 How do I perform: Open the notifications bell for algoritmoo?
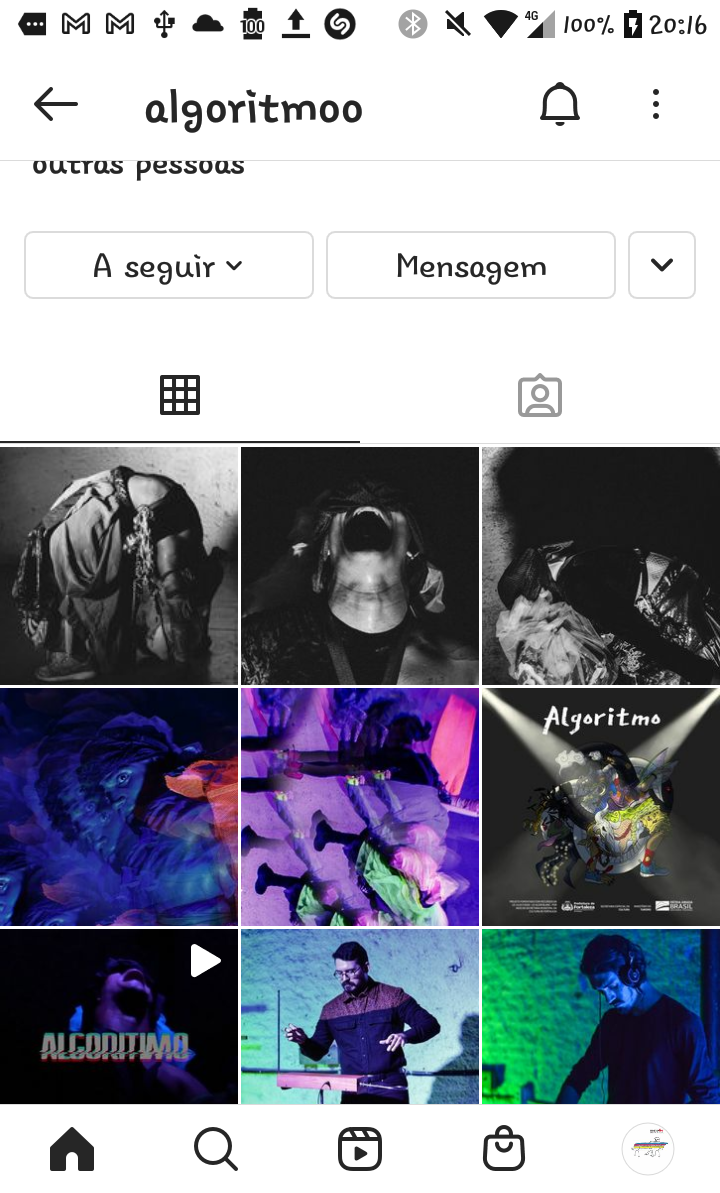pyautogui.click(x=560, y=104)
